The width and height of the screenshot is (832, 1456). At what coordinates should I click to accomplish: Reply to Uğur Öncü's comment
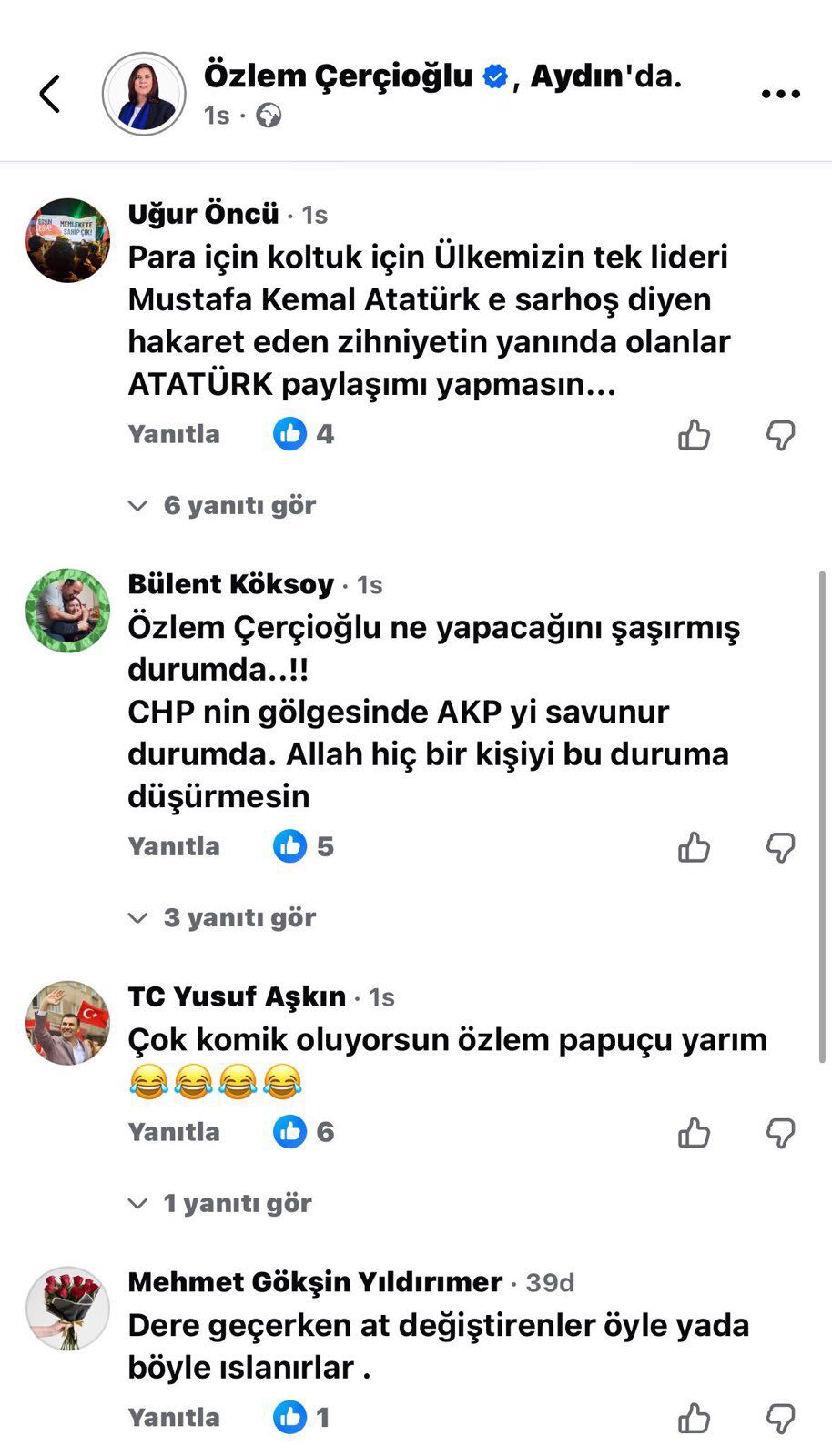(x=174, y=434)
